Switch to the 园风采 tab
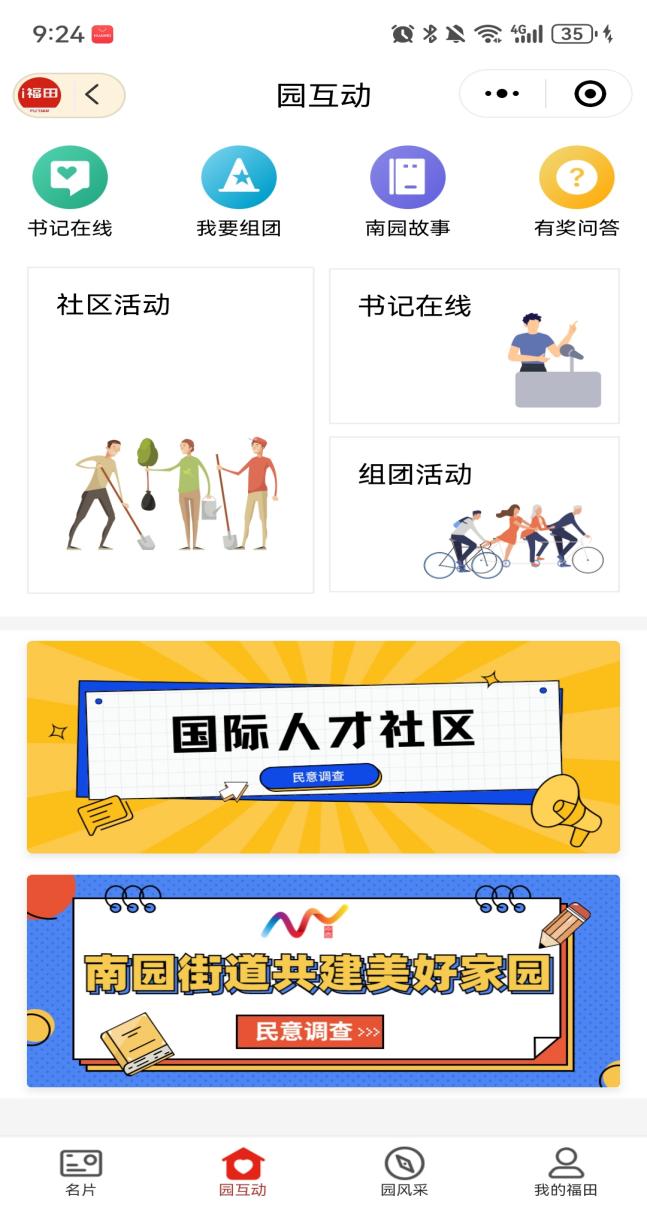Image resolution: width=647 pixels, height=1206 pixels. tap(404, 1172)
